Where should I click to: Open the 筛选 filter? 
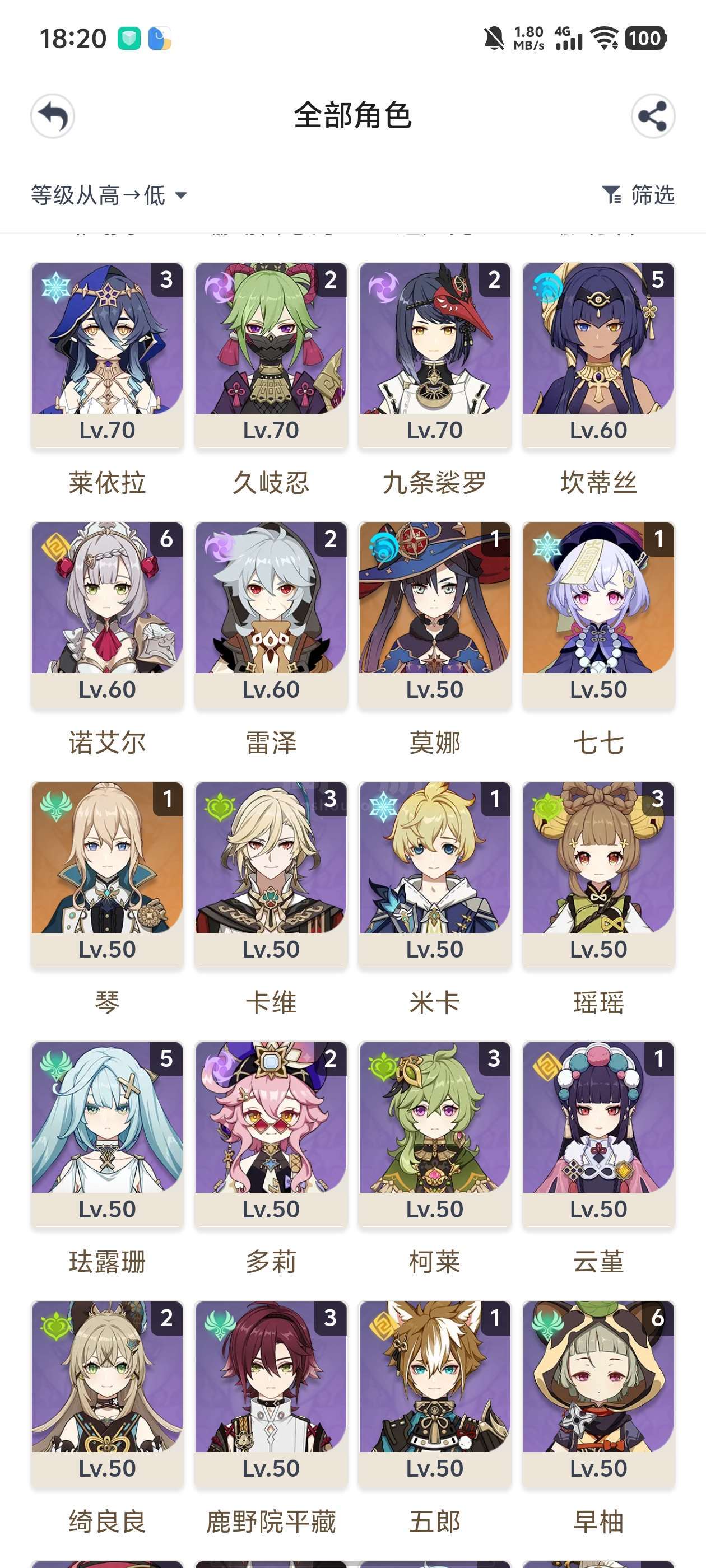pos(638,195)
